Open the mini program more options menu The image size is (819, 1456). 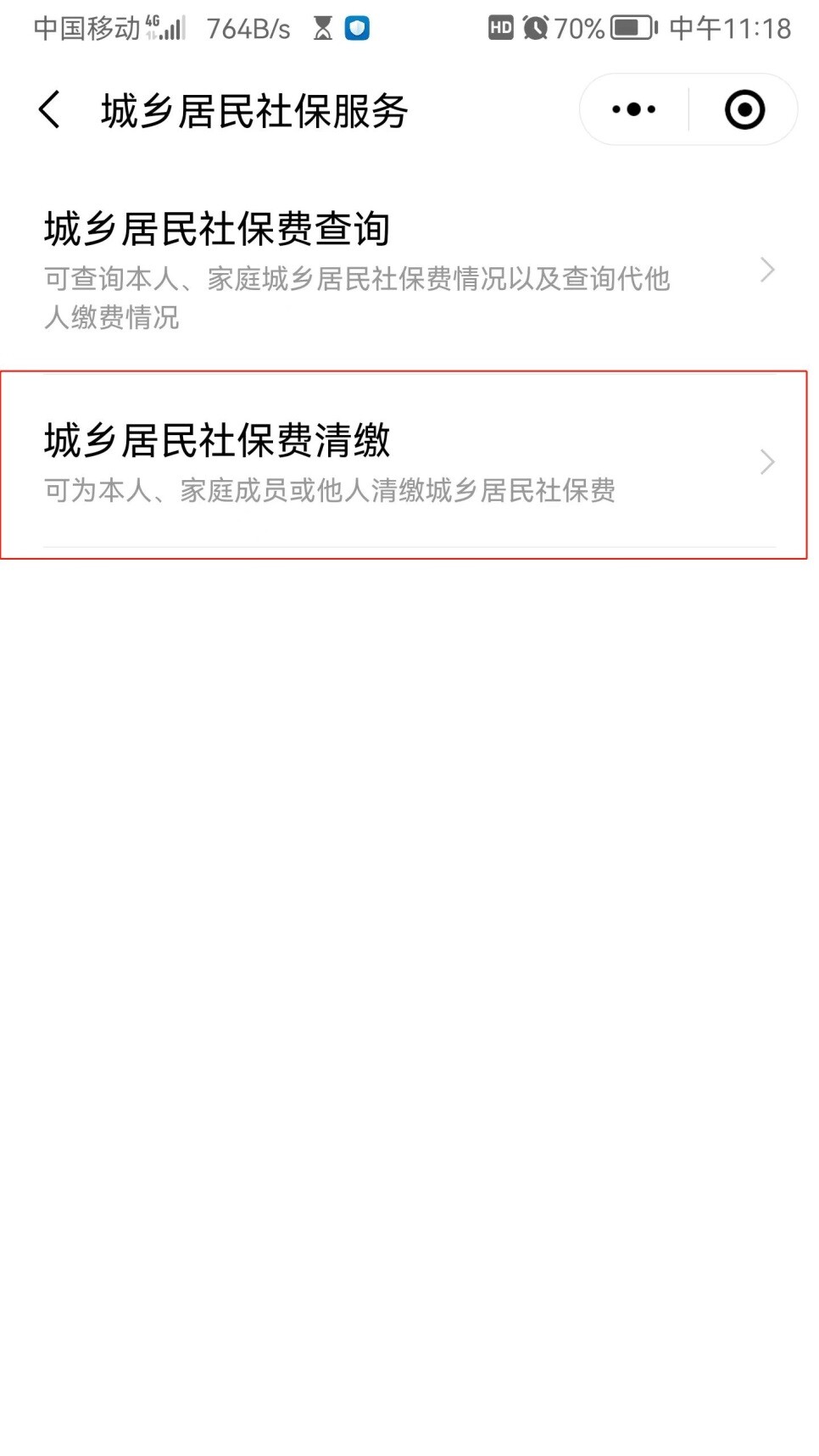coord(633,109)
